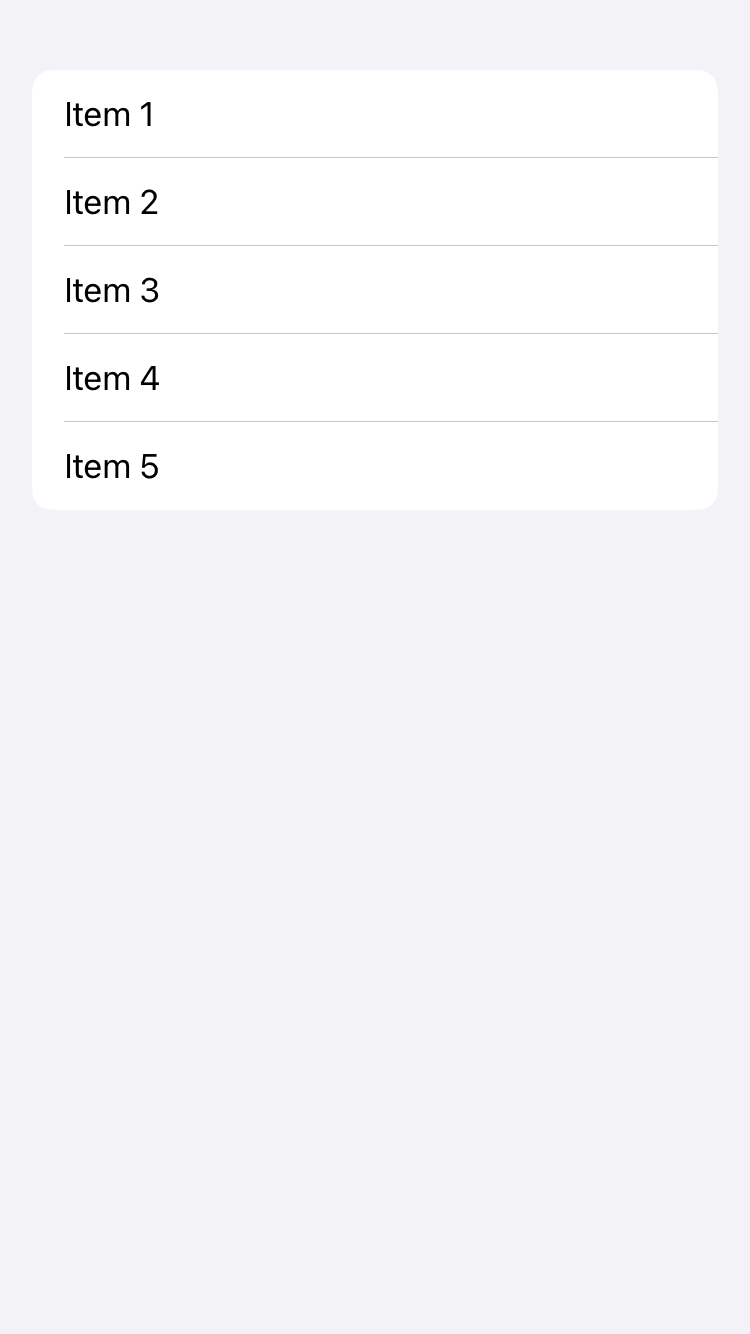Open Item 2 in the list
Image resolution: width=750 pixels, height=1334 pixels.
[374, 202]
